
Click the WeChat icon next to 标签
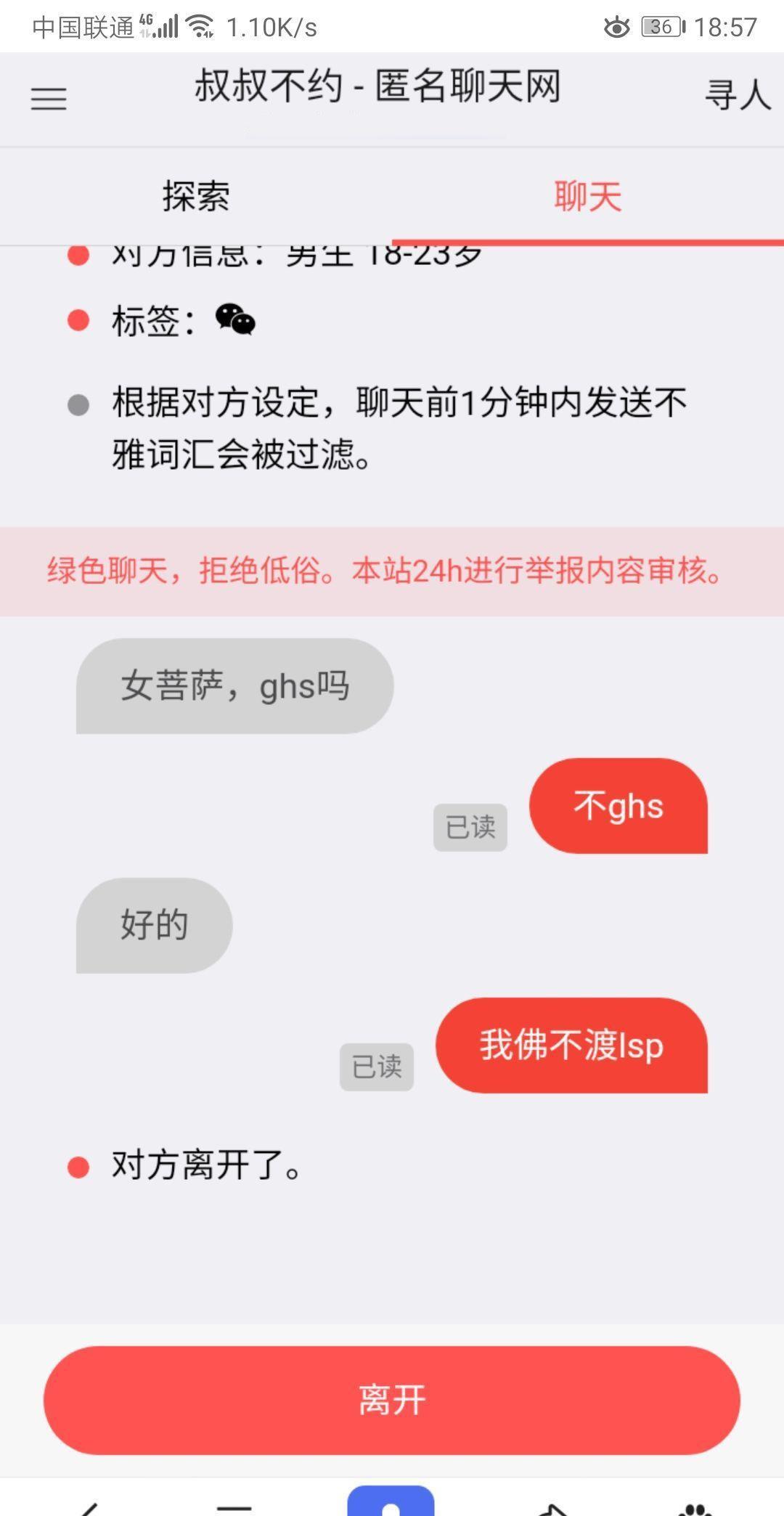pyautogui.click(x=234, y=319)
